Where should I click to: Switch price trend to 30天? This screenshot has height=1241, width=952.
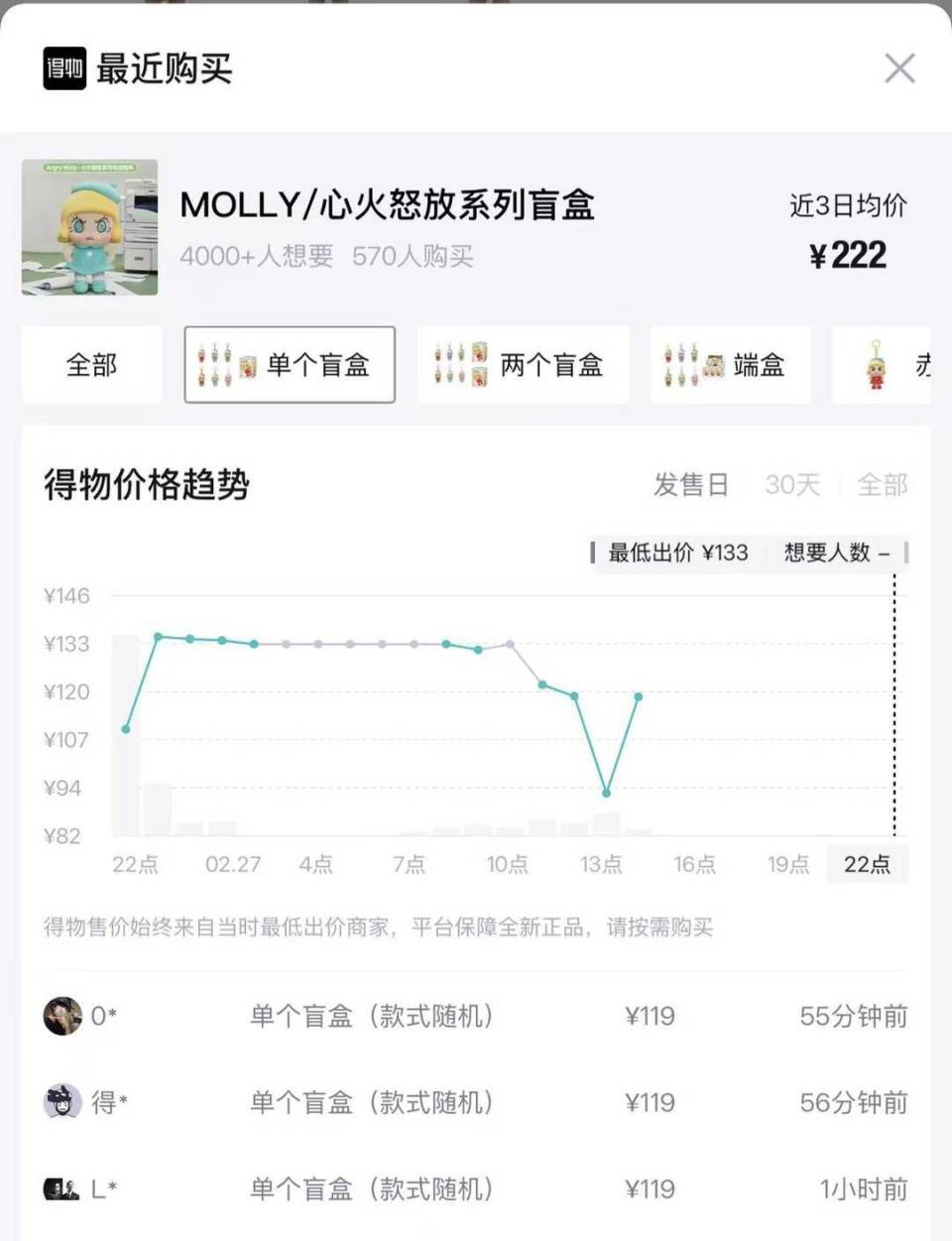(x=792, y=485)
